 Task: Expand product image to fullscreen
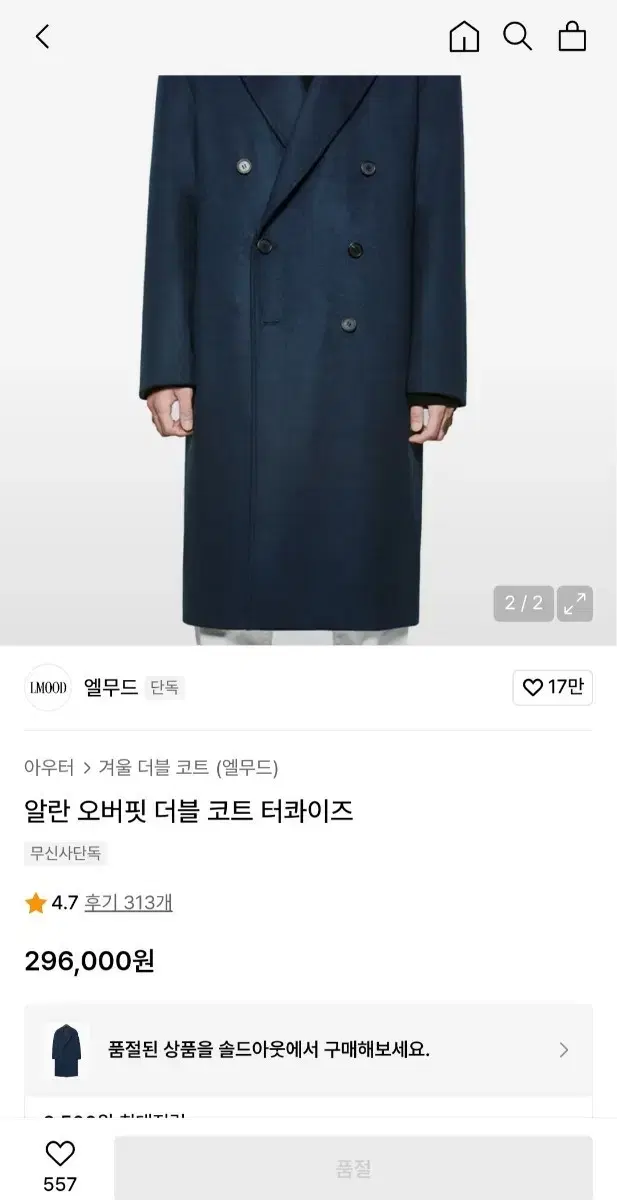click(575, 603)
